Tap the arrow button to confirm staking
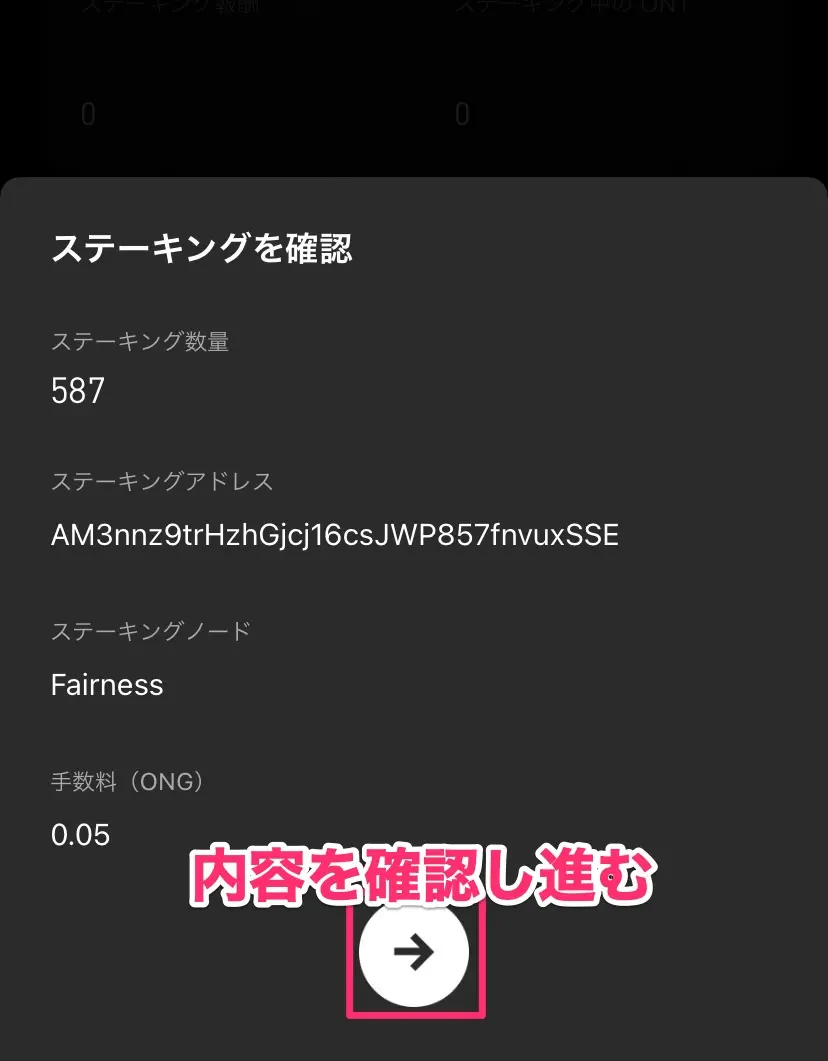Viewport: 828px width, 1061px height. [414, 952]
